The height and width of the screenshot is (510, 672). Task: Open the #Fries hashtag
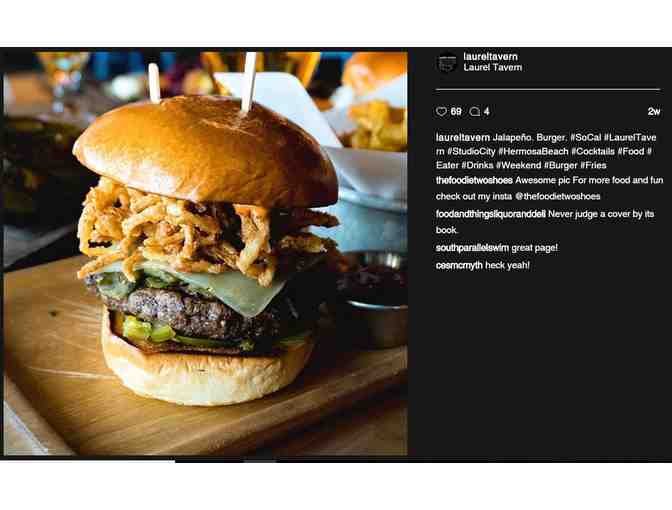[593, 165]
